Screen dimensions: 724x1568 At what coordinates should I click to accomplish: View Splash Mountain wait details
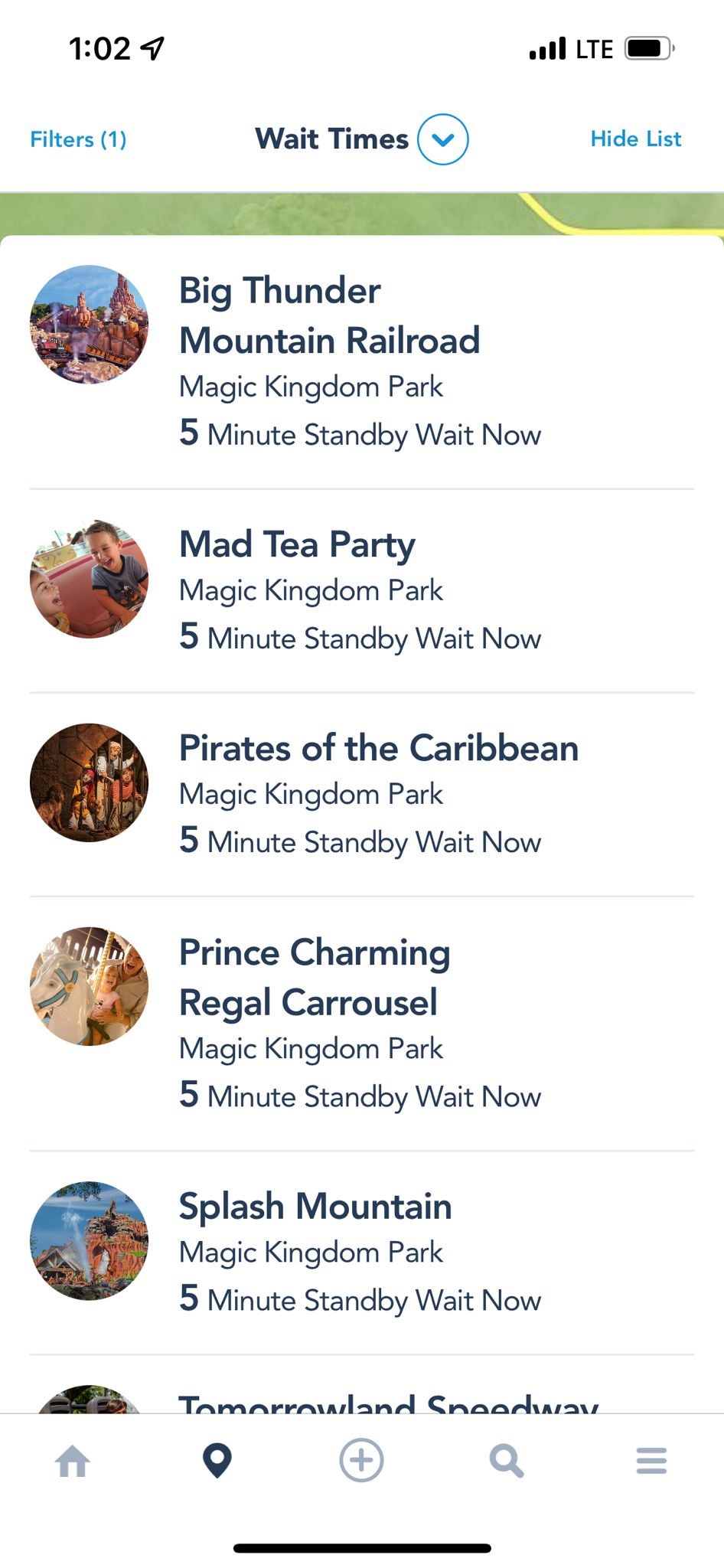click(315, 1207)
